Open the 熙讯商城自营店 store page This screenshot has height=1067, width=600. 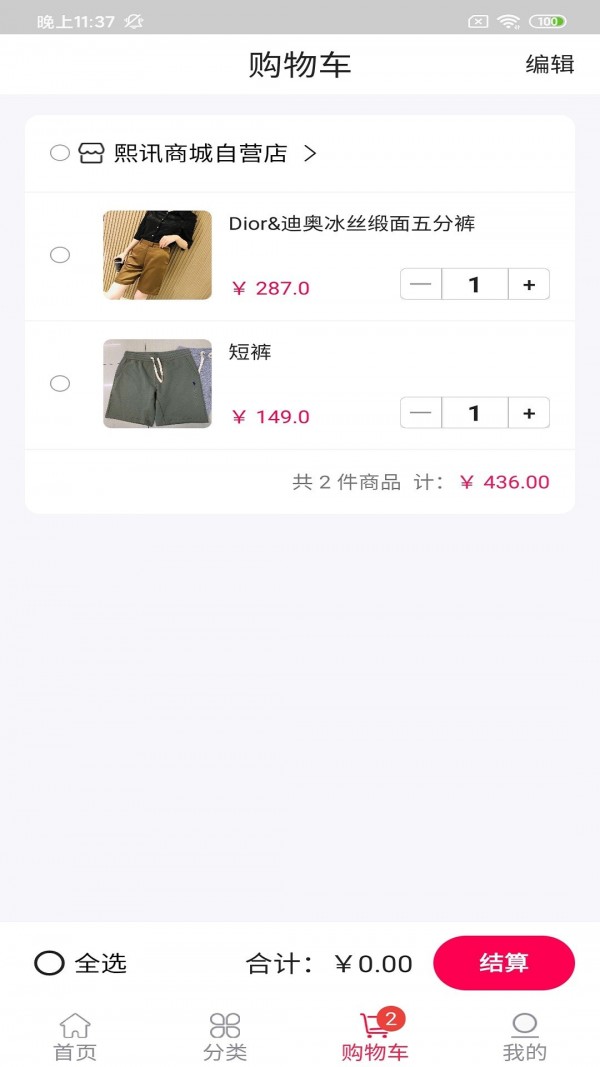200,153
